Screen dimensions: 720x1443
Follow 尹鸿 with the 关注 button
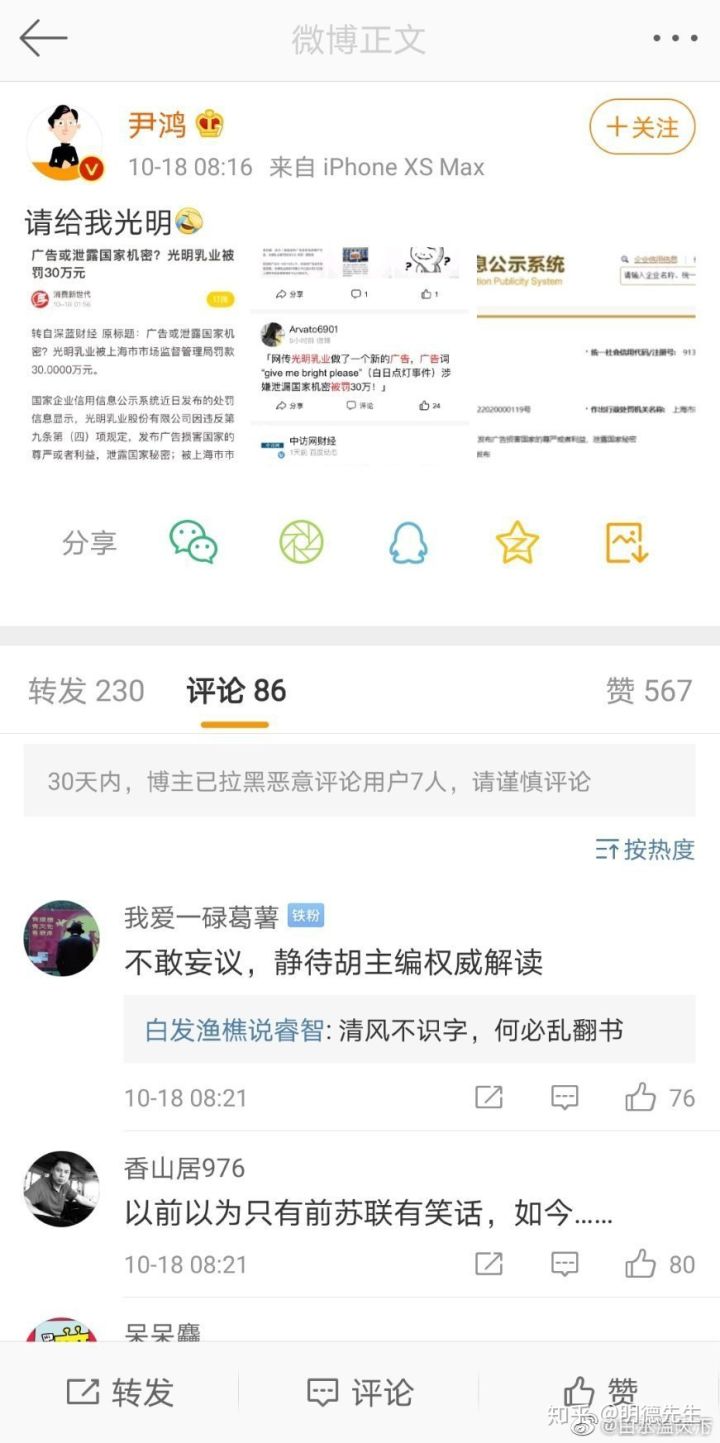[x=642, y=126]
